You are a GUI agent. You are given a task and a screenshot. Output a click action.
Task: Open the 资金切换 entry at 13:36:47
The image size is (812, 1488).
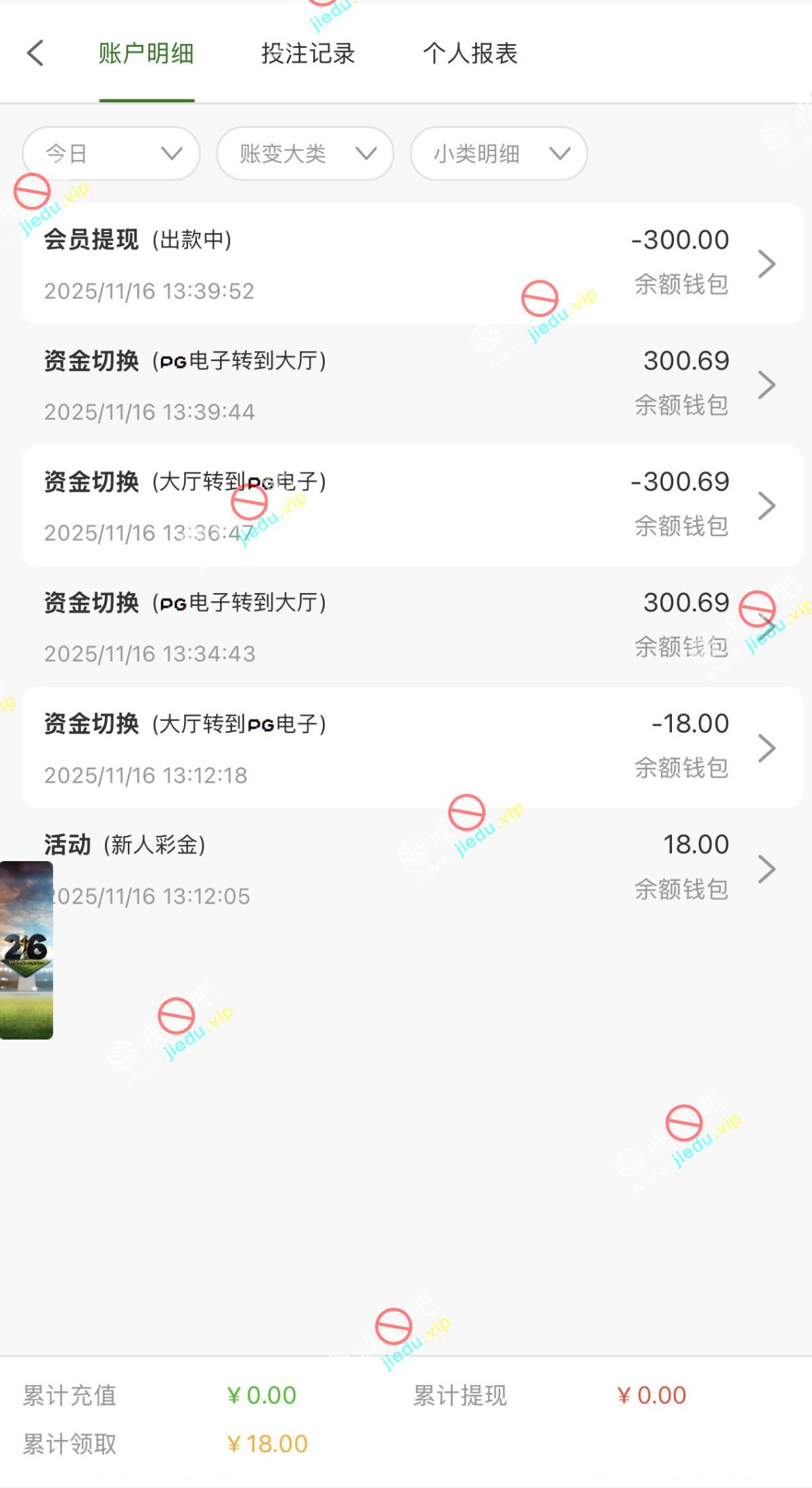tap(411, 506)
